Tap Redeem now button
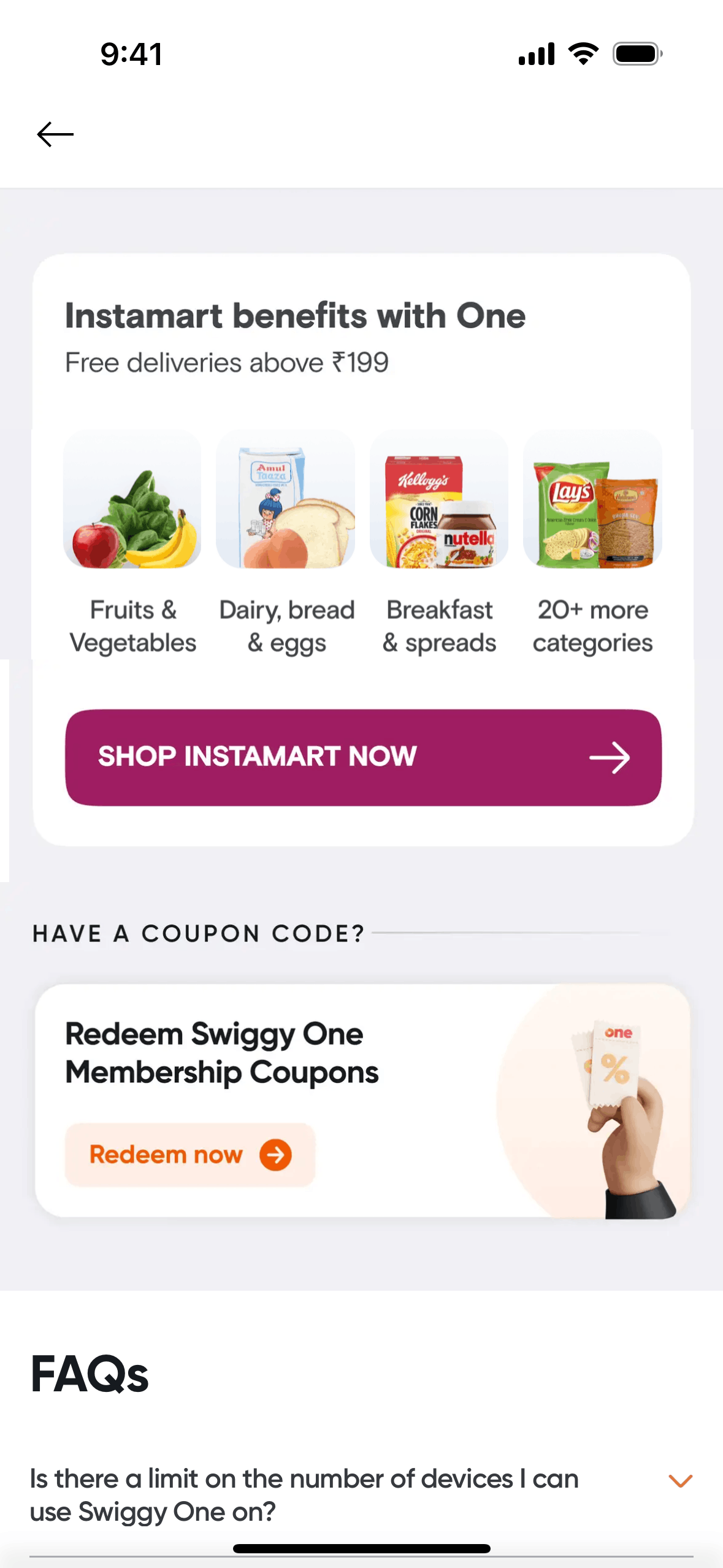Screen dimensions: 723x1568 190,1155
